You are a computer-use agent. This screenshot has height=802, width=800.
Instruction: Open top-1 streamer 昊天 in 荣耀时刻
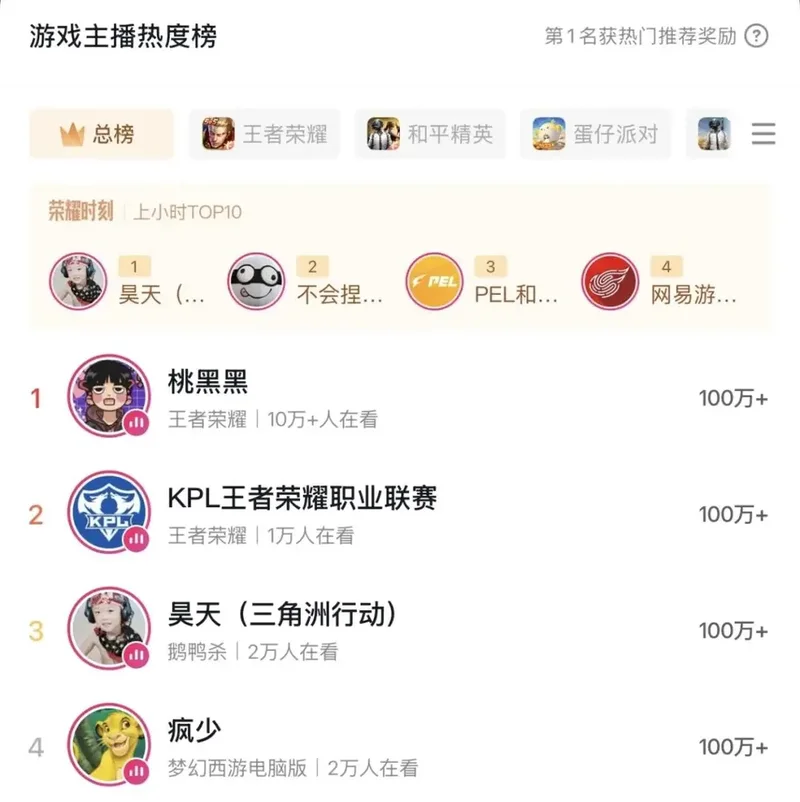(130, 282)
